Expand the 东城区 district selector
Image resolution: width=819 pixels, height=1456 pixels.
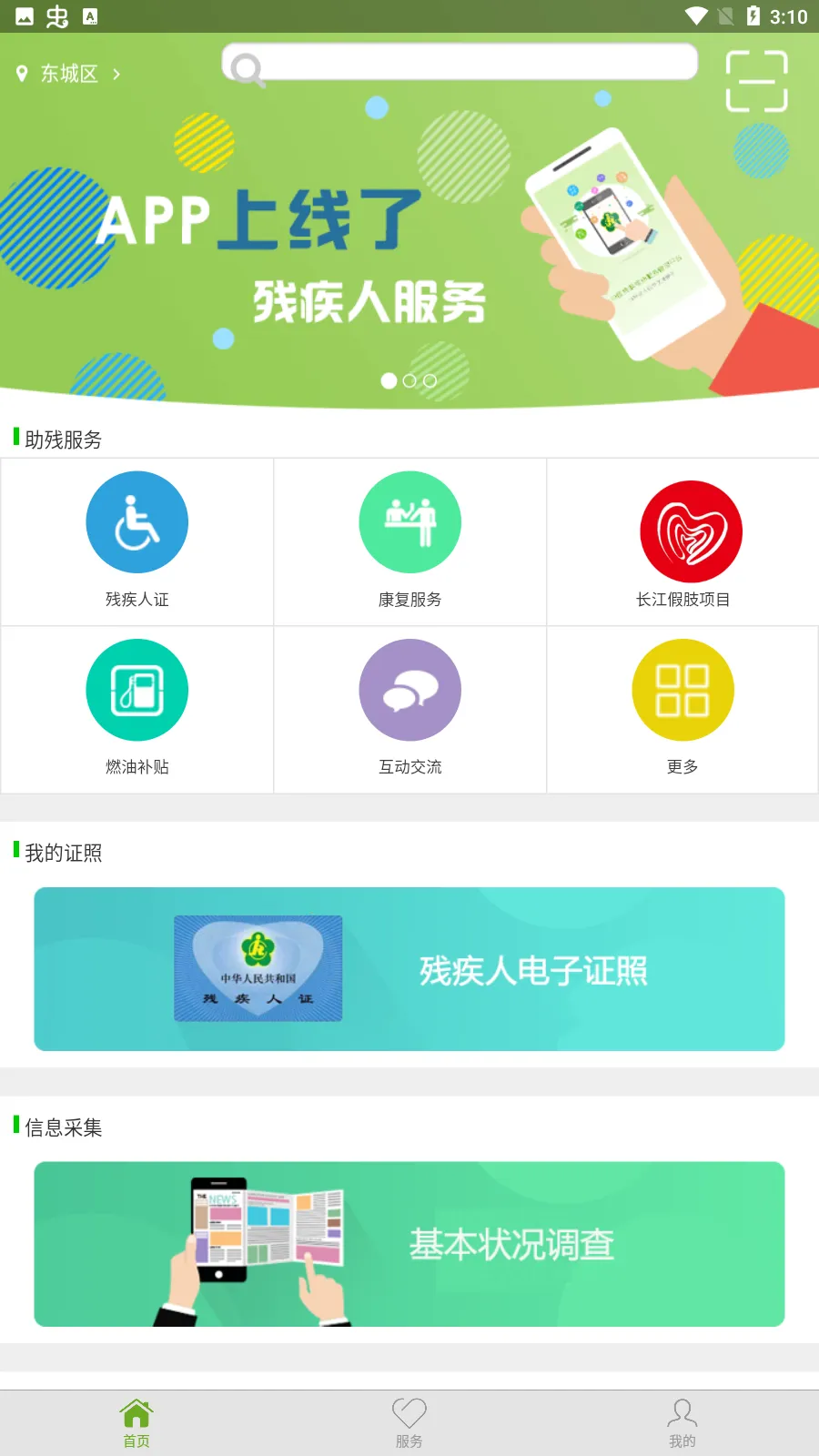pos(66,74)
